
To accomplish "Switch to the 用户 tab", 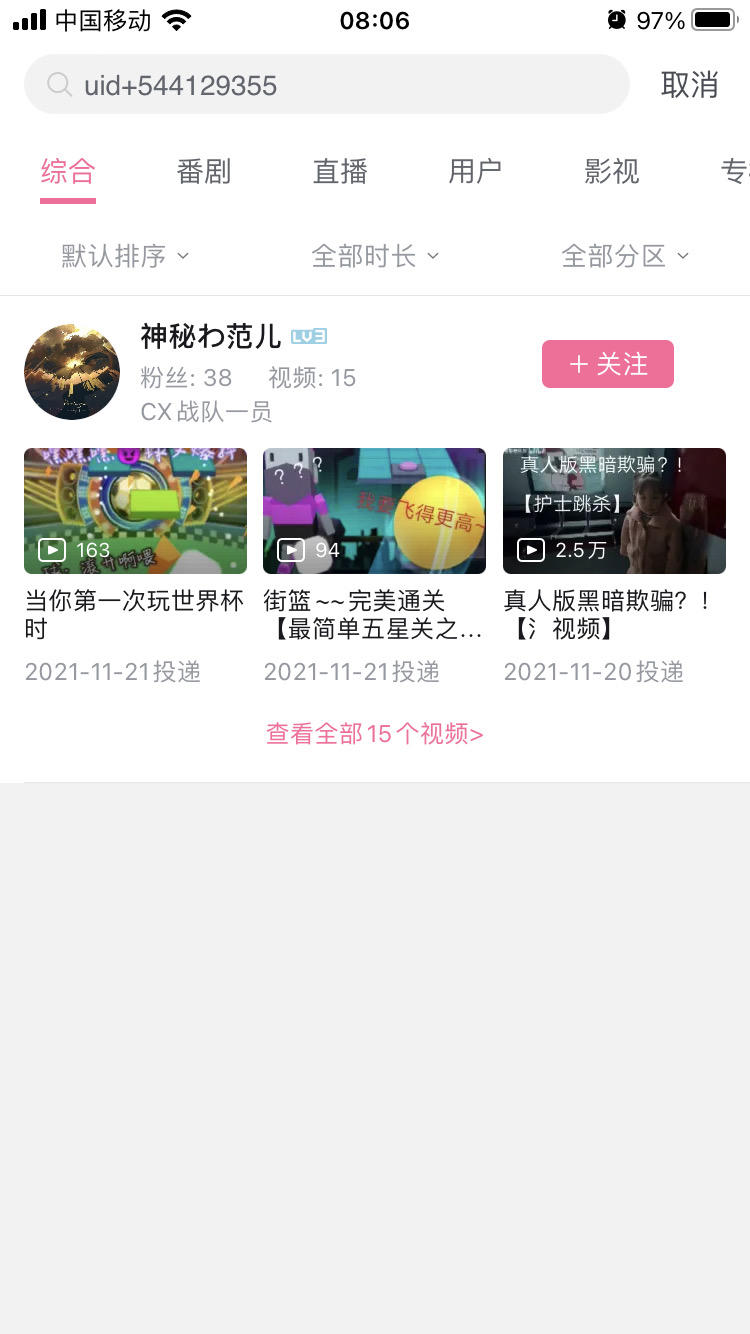I will (x=475, y=172).
